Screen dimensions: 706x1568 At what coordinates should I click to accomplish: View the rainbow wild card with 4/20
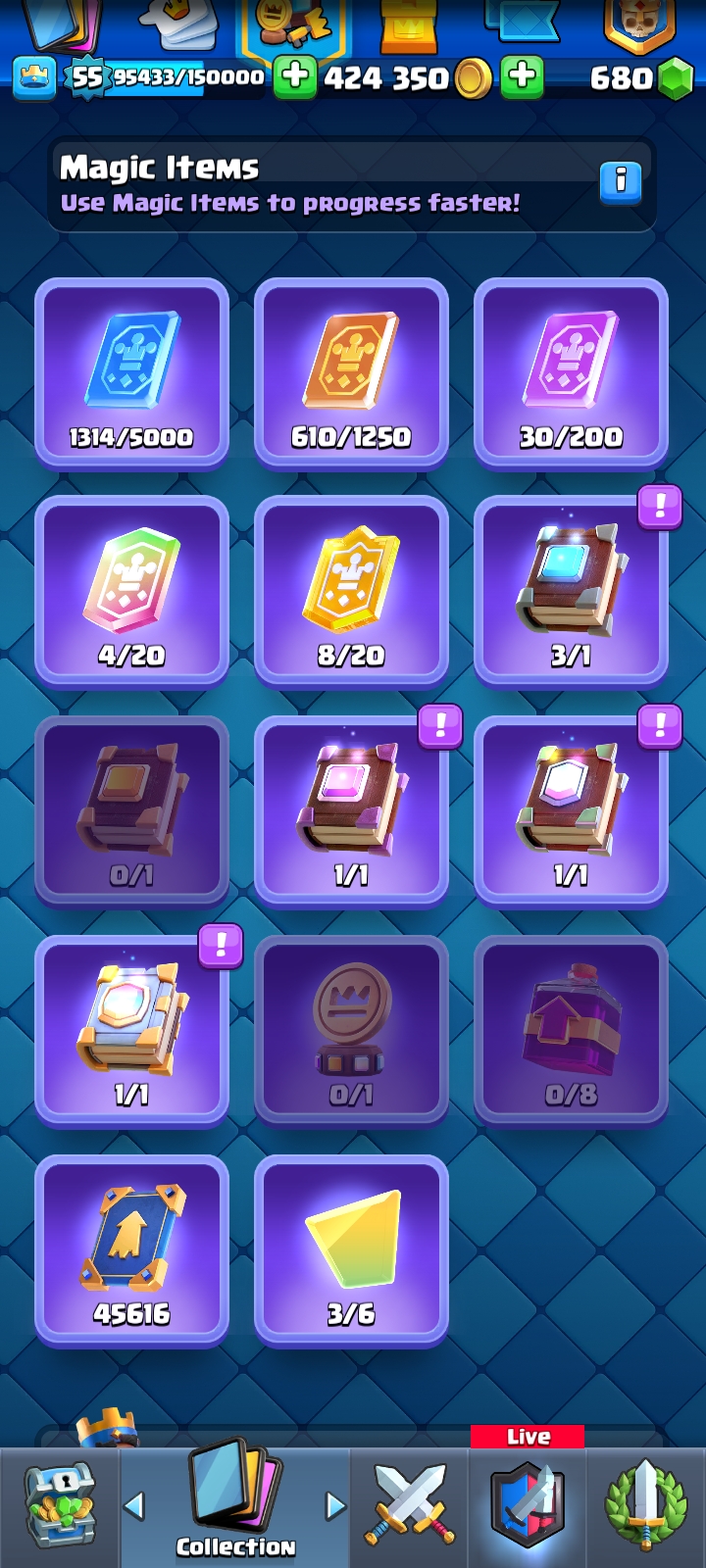click(x=131, y=592)
